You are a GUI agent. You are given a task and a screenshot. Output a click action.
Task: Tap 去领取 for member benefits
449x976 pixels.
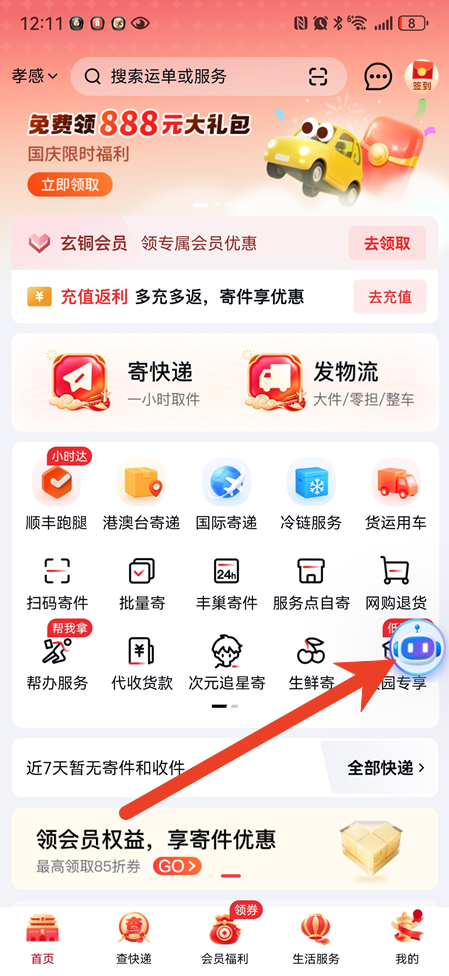point(387,243)
